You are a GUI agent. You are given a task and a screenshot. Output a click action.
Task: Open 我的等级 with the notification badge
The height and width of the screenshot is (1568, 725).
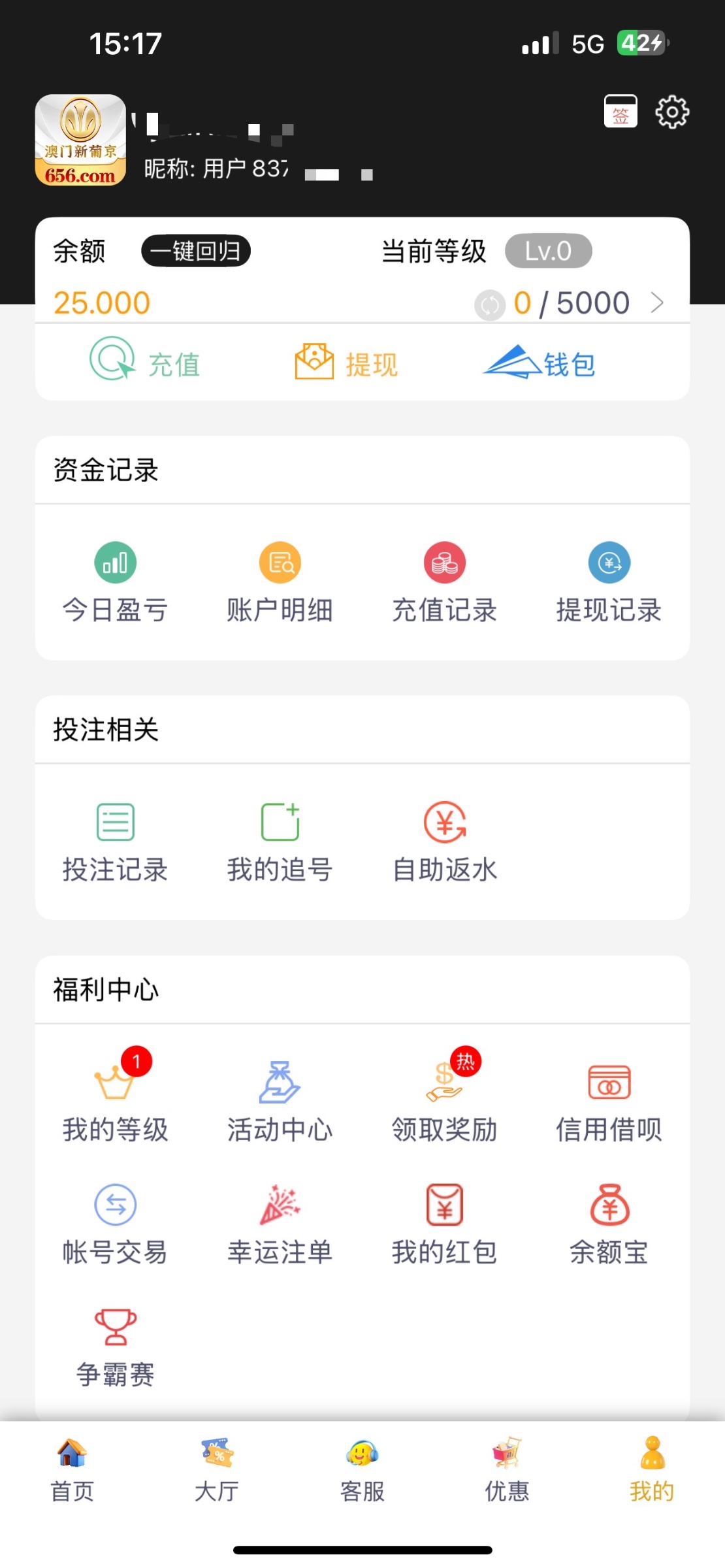pos(115,1101)
